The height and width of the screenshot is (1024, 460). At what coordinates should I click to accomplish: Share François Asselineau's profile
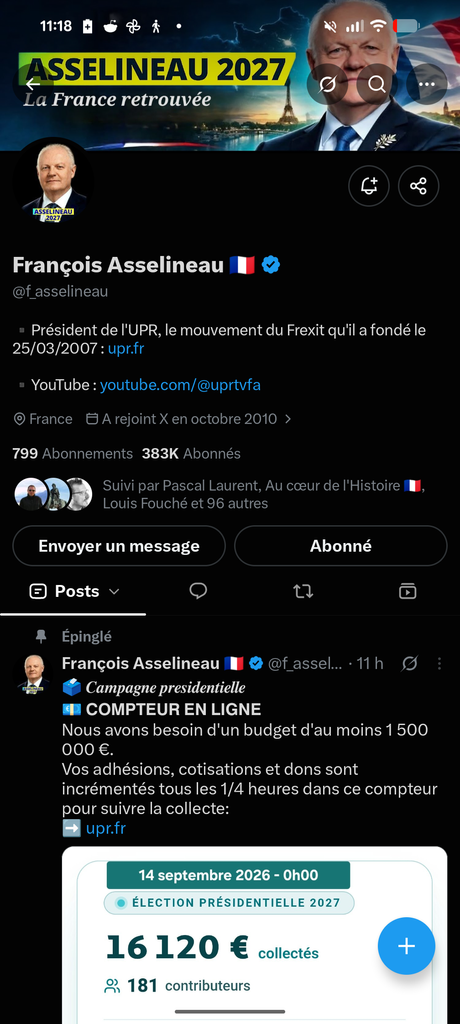point(418,186)
